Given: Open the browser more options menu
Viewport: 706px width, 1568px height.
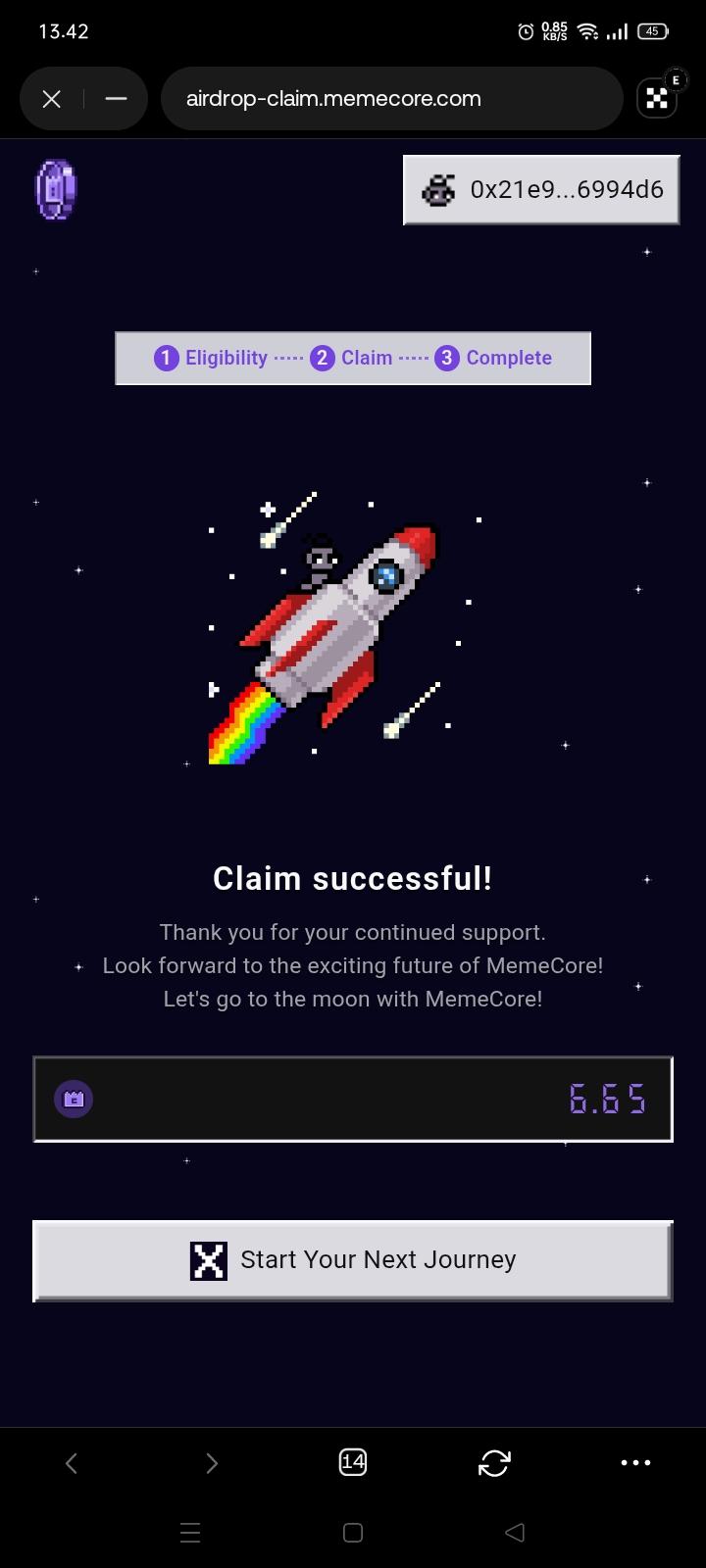Looking at the screenshot, I should point(635,1463).
